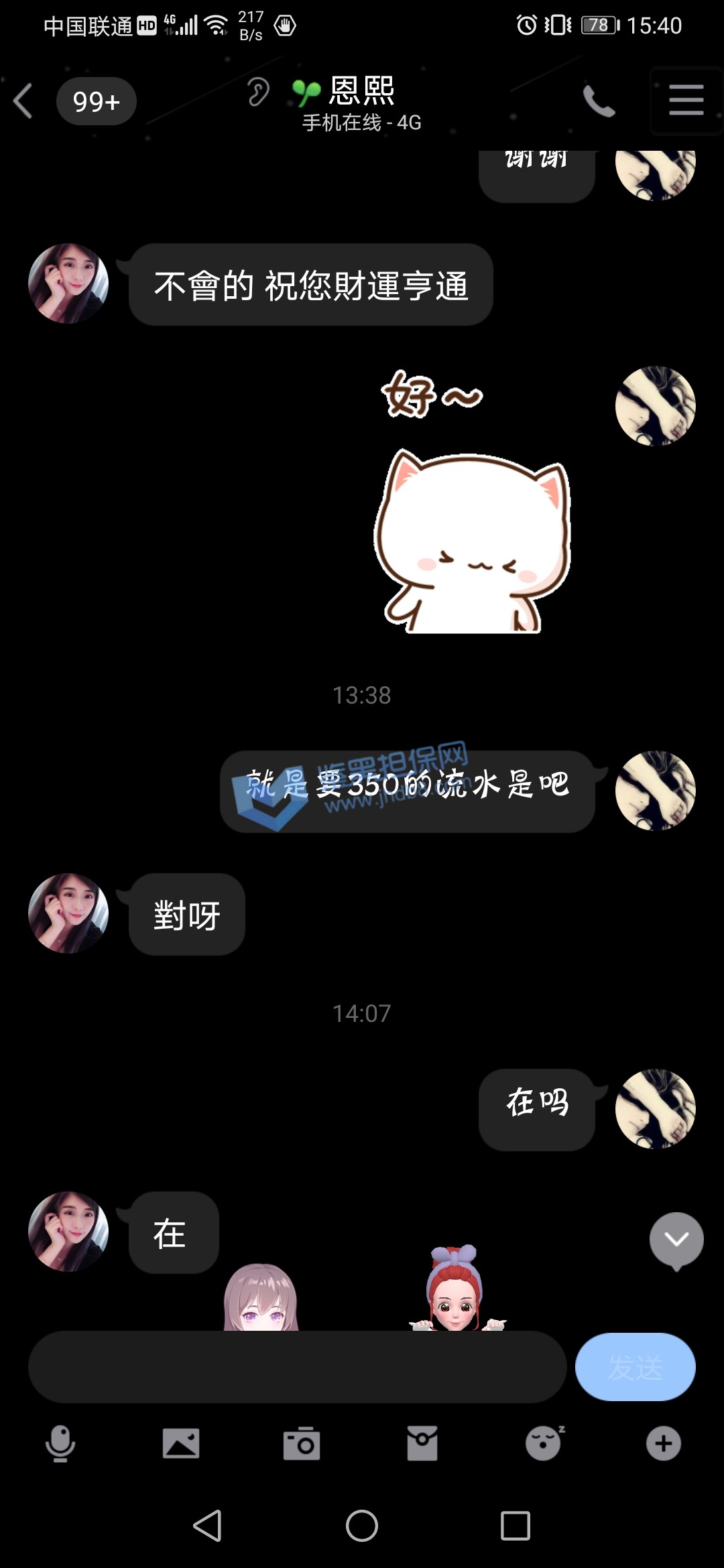Open the chat settings menu

[686, 101]
